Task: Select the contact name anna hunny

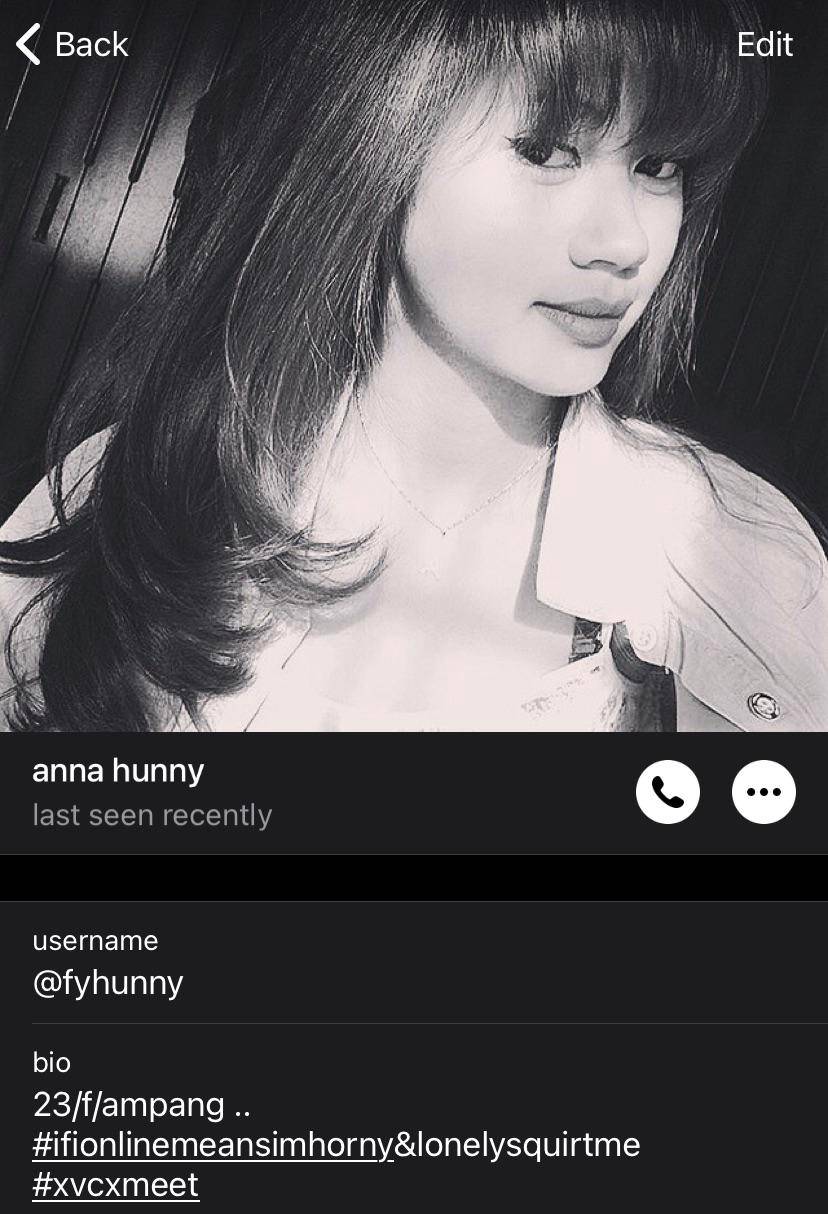Action: (117, 770)
